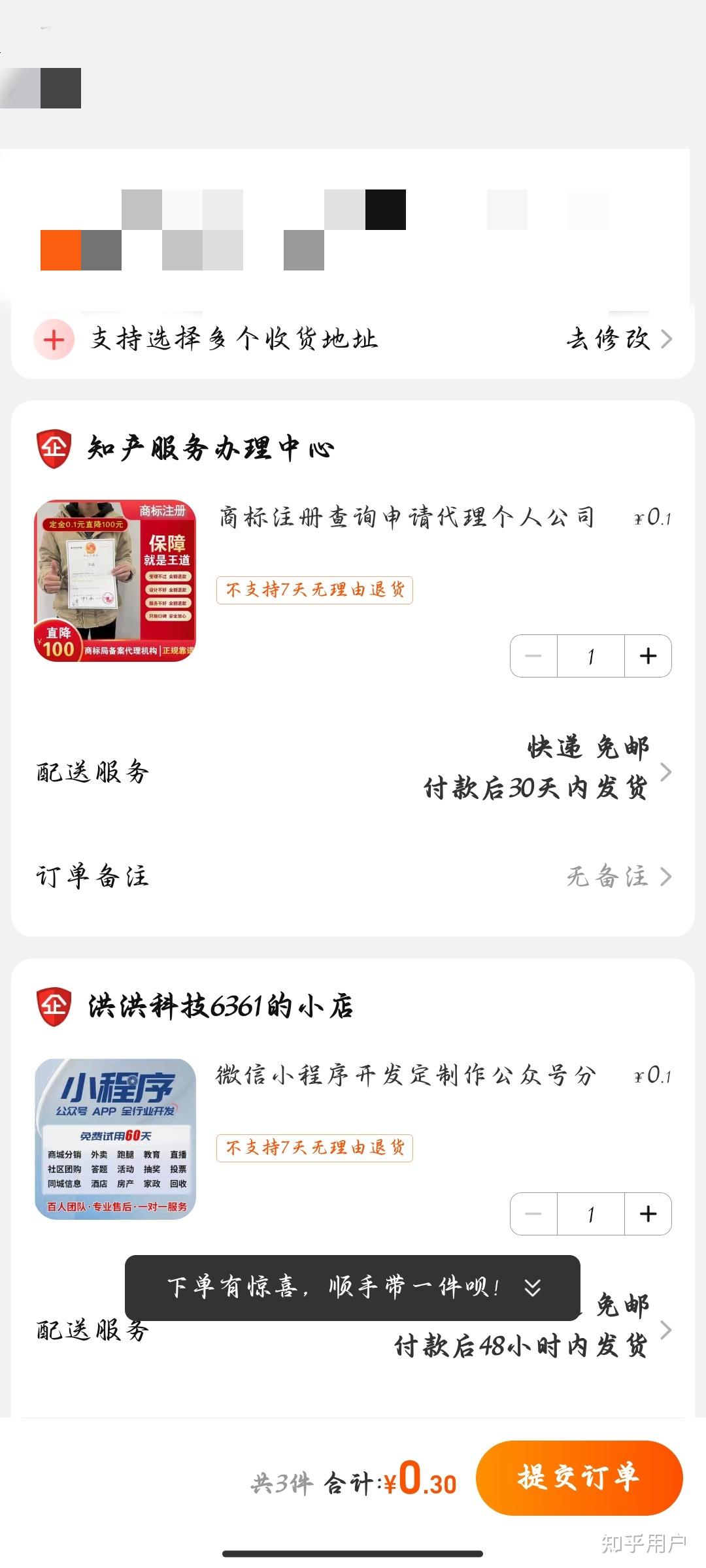706x1568 pixels.
Task: Click the minus icon for mini-program item quantity
Action: 533,1214
